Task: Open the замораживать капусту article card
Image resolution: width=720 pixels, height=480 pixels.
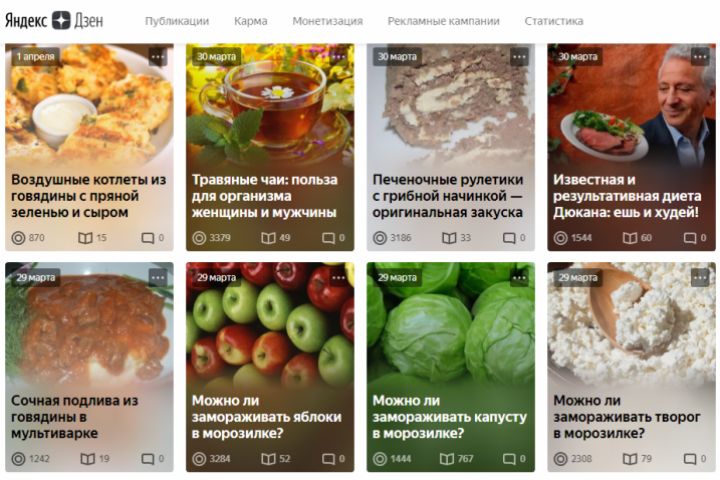Action: click(450, 415)
